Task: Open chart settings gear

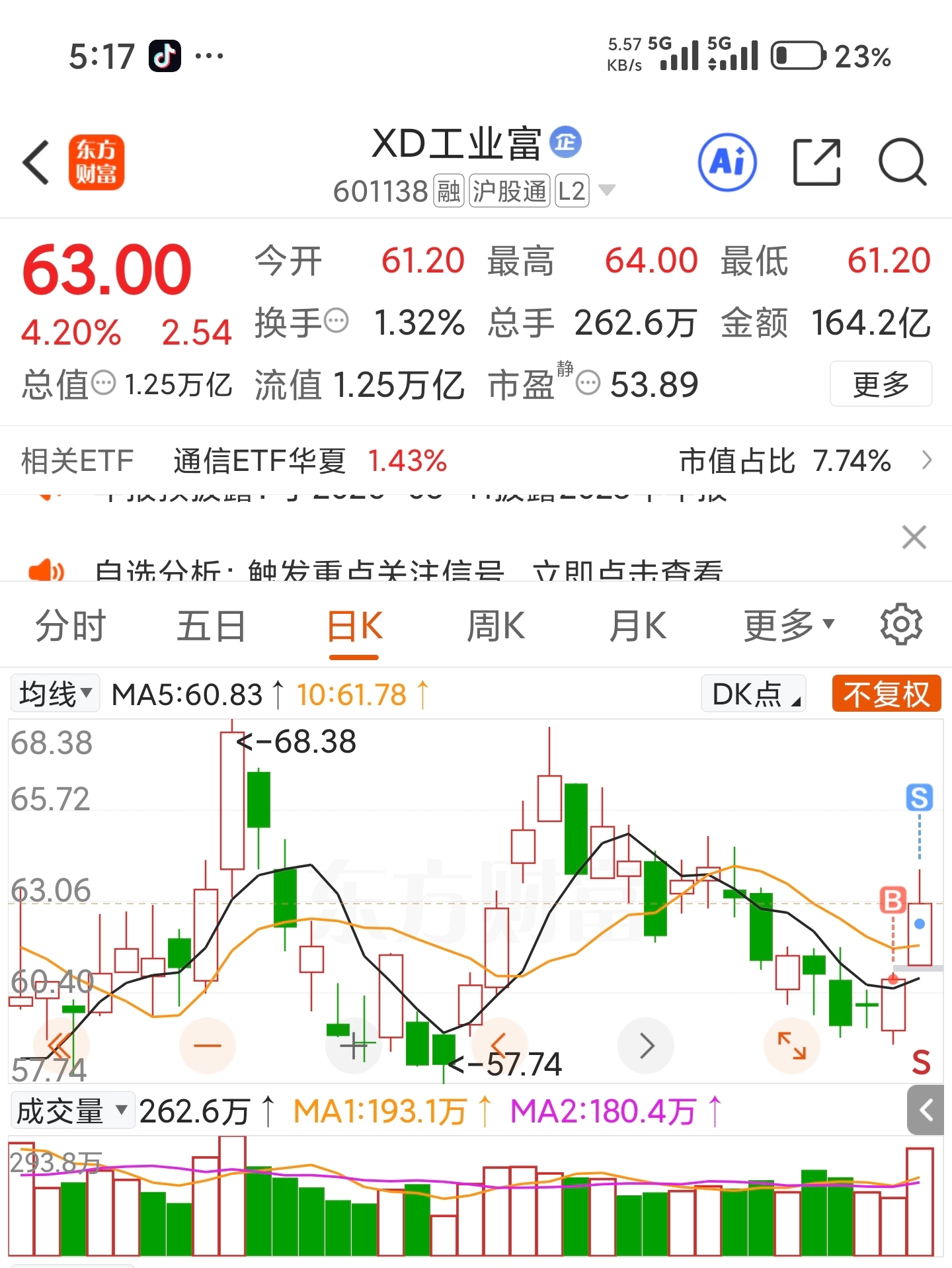Action: [x=901, y=624]
